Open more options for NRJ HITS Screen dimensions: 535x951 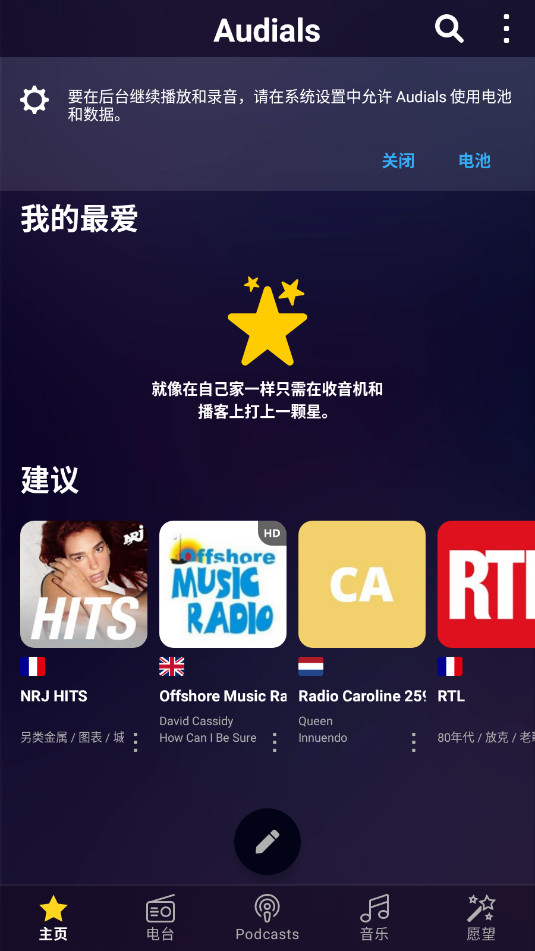pyautogui.click(x=136, y=742)
